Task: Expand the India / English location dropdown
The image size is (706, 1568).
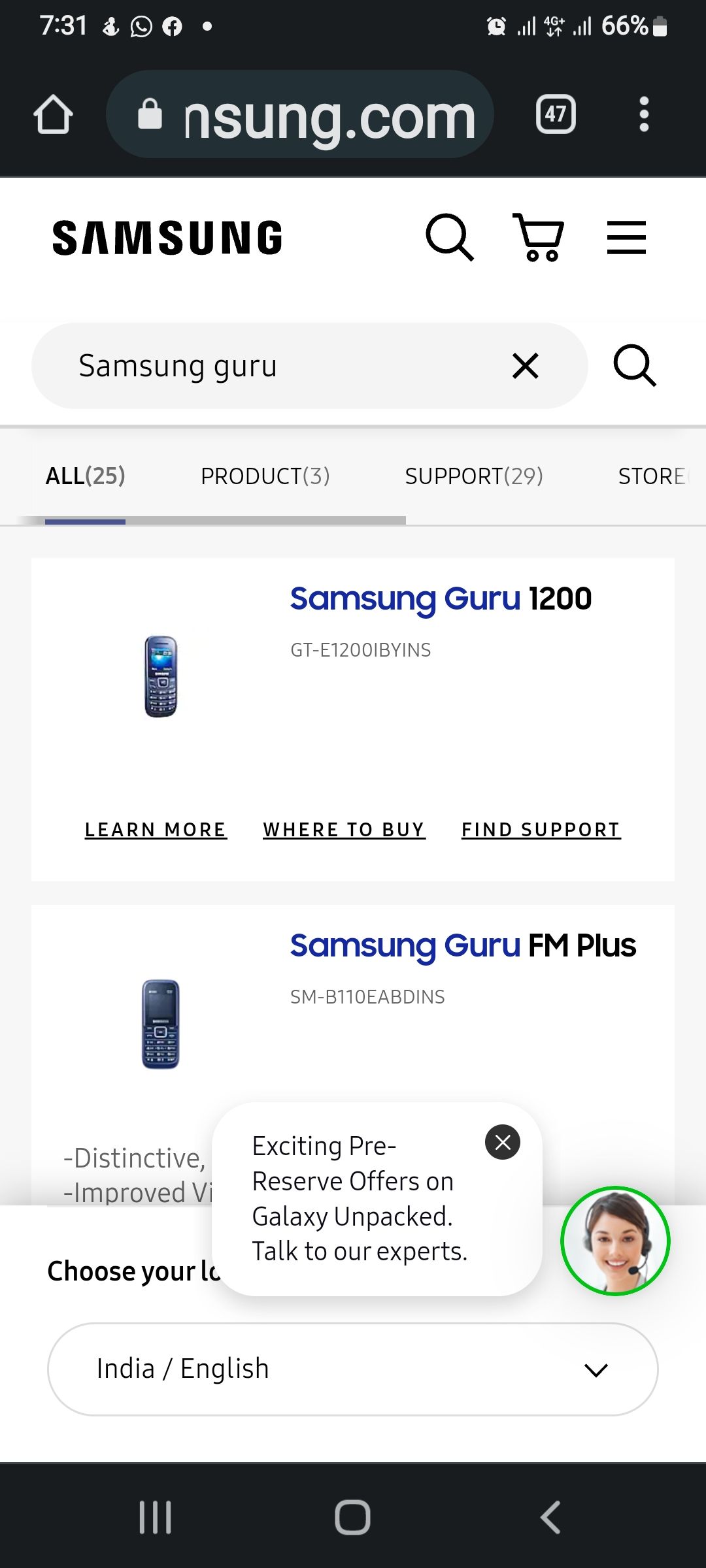Action: pyautogui.click(x=353, y=1369)
